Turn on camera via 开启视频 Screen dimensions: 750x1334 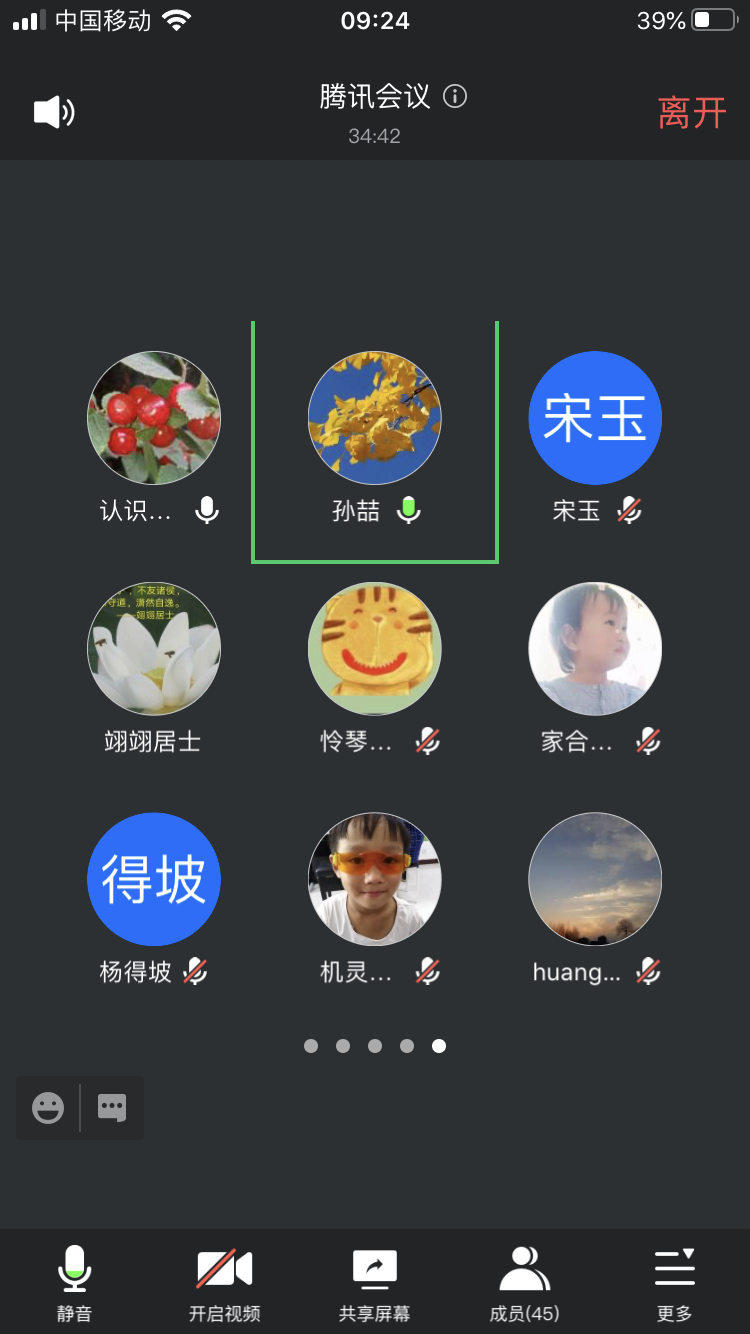point(224,1282)
